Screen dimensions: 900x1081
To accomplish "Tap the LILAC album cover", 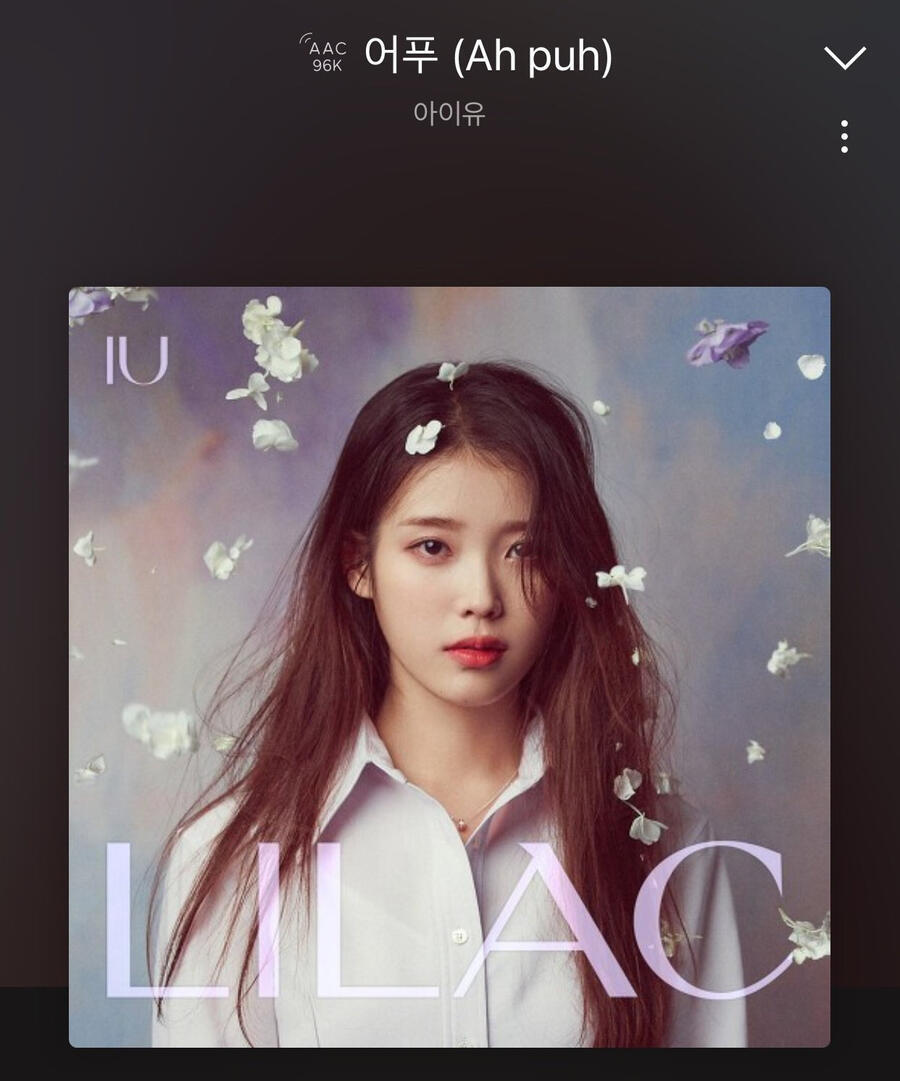I will (x=449, y=667).
